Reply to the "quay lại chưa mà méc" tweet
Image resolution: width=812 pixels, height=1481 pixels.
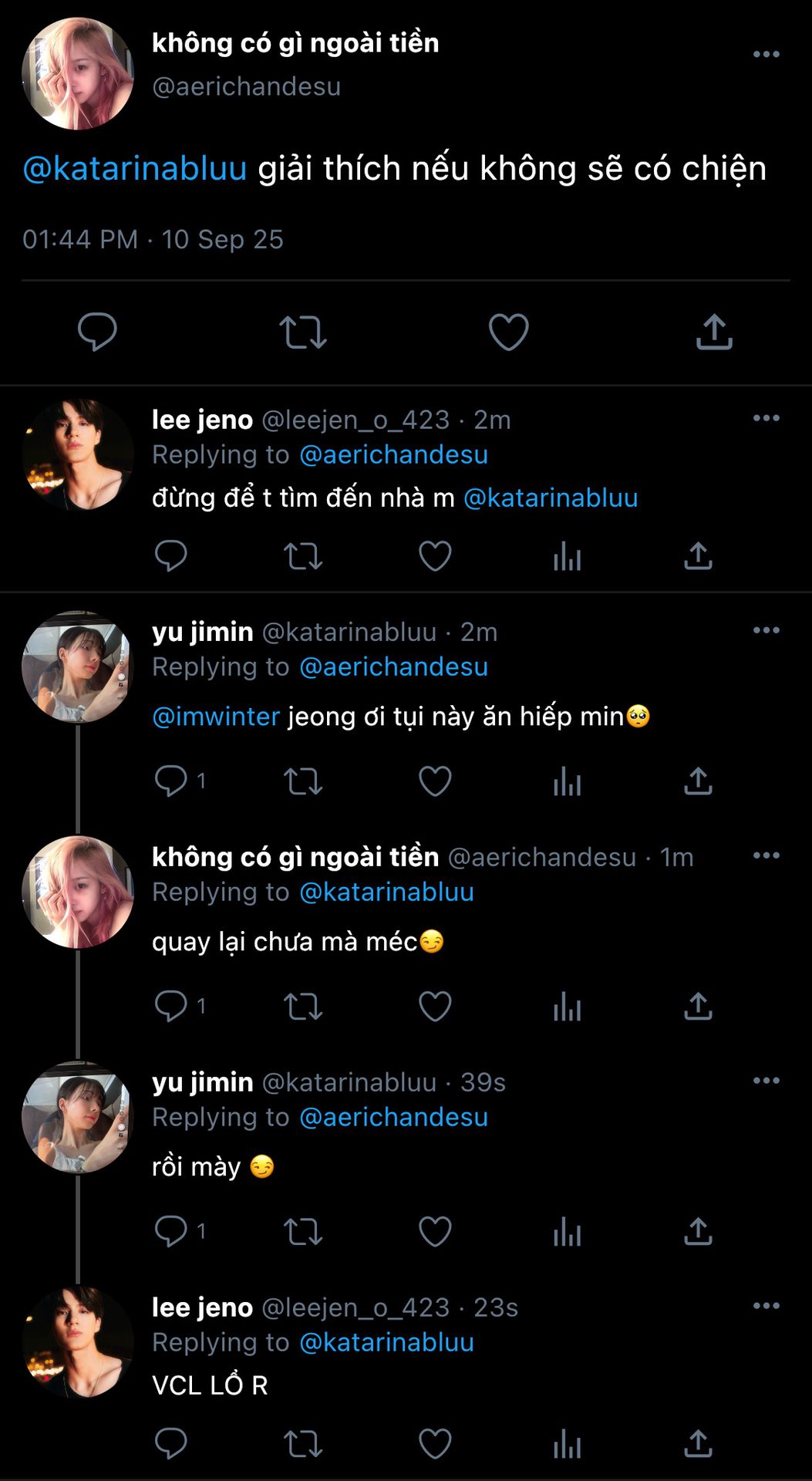[x=171, y=1007]
